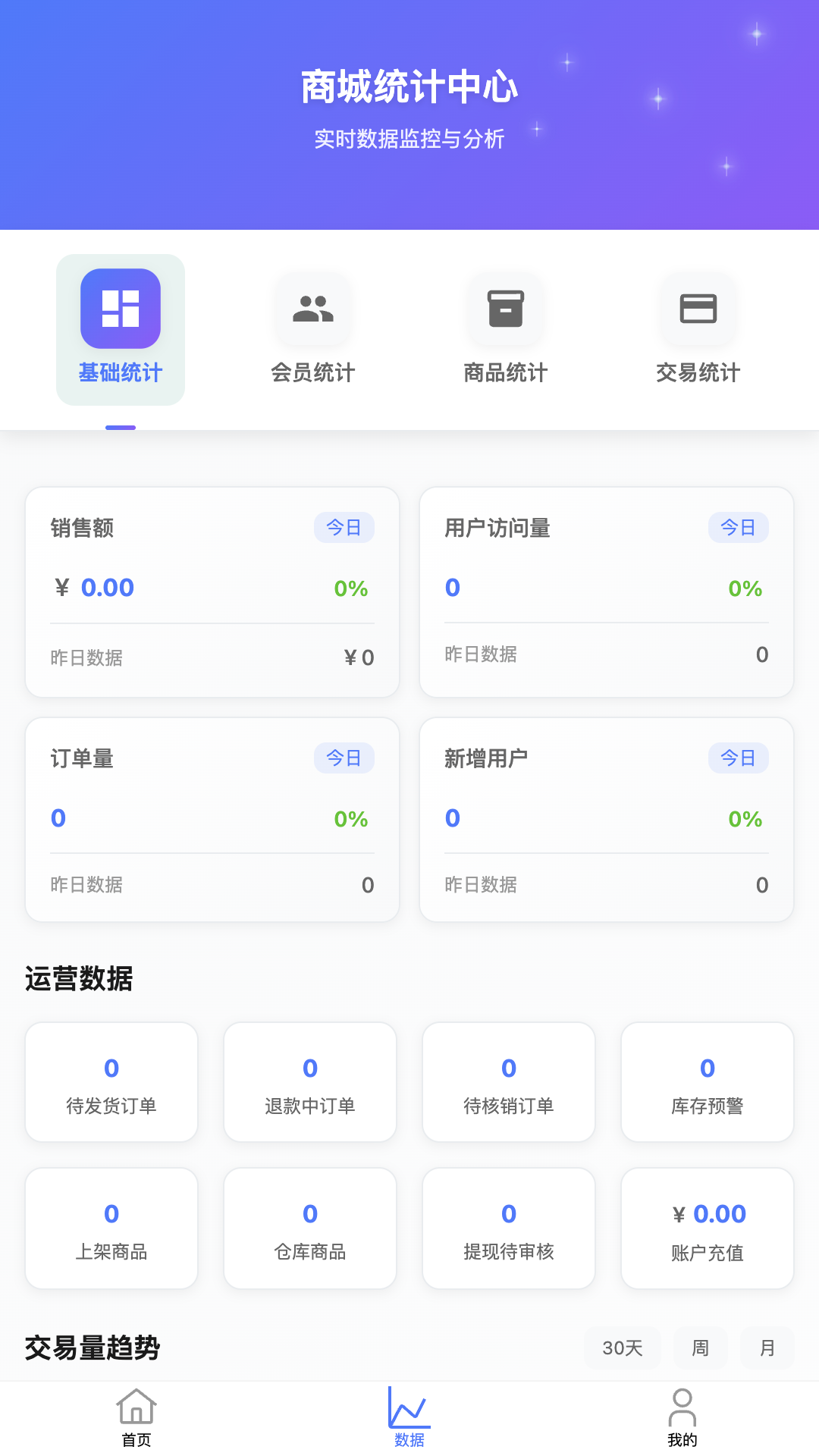Open 待发货订单 operations card
Viewport: 819px width, 1456px height.
[111, 1082]
